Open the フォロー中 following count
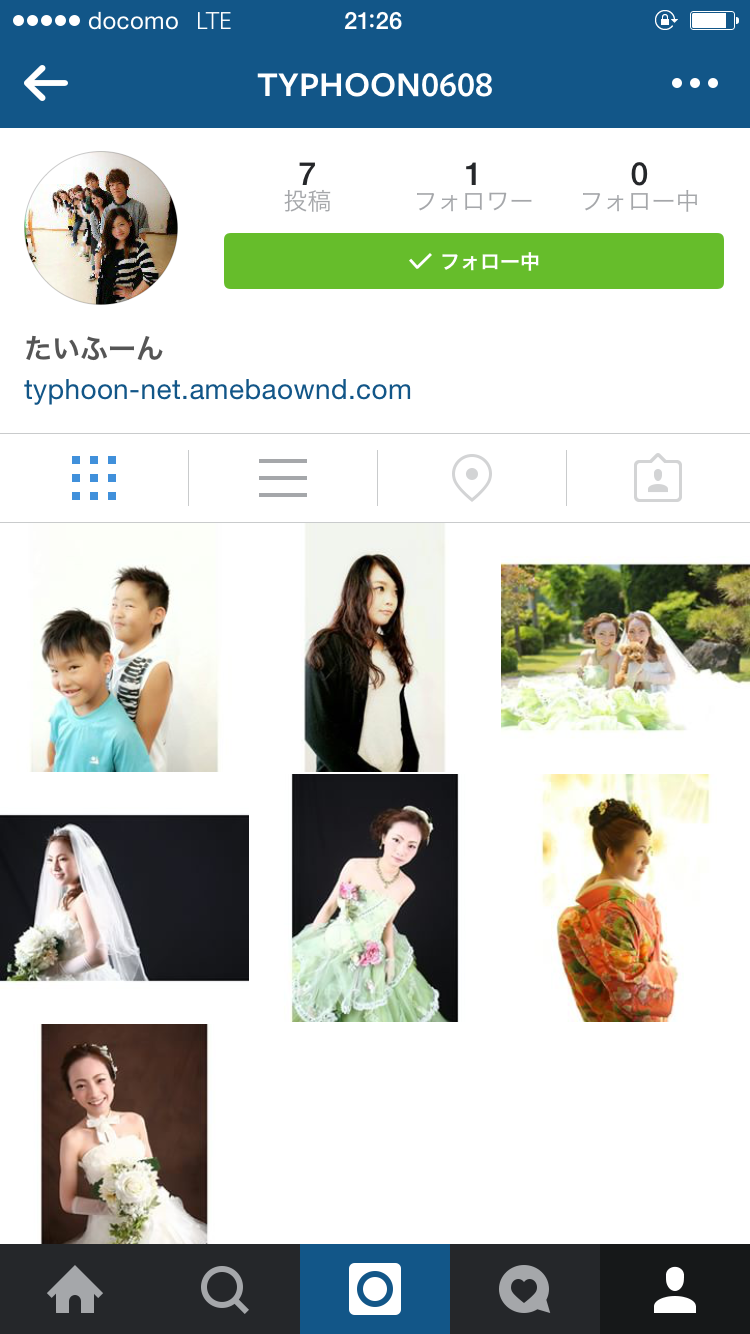Viewport: 750px width, 1334px height. [x=639, y=187]
